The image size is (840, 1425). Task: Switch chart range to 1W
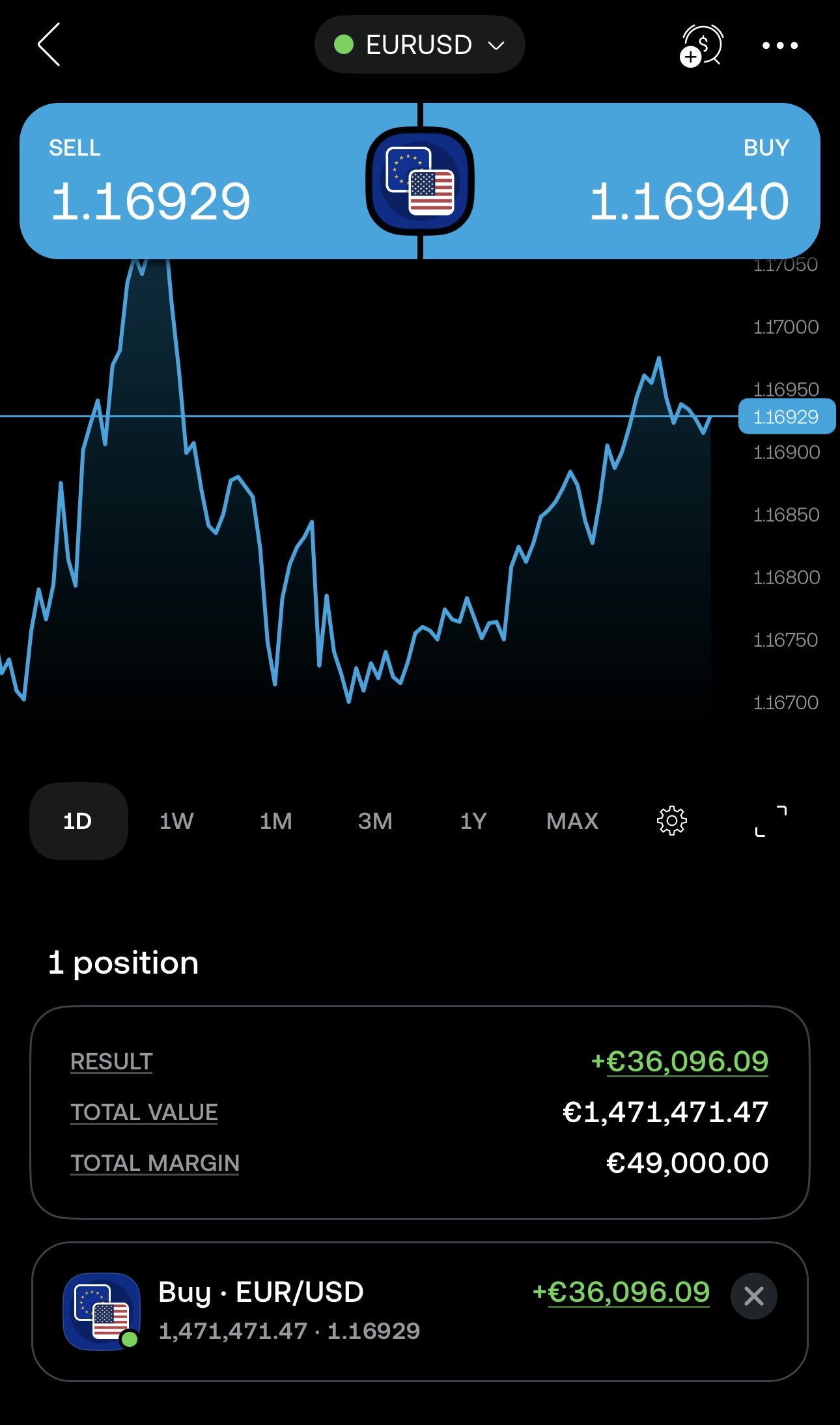tap(176, 821)
